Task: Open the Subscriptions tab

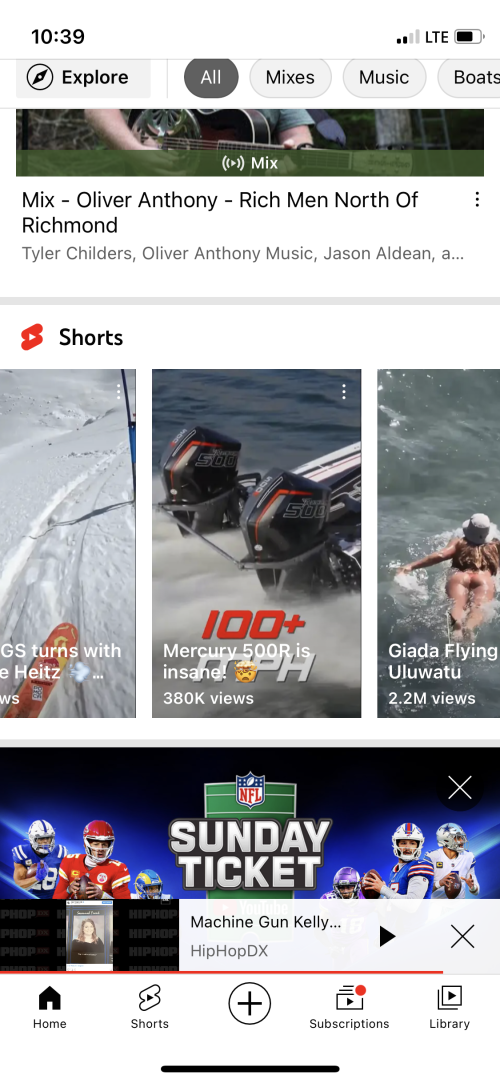Action: pos(349,1008)
